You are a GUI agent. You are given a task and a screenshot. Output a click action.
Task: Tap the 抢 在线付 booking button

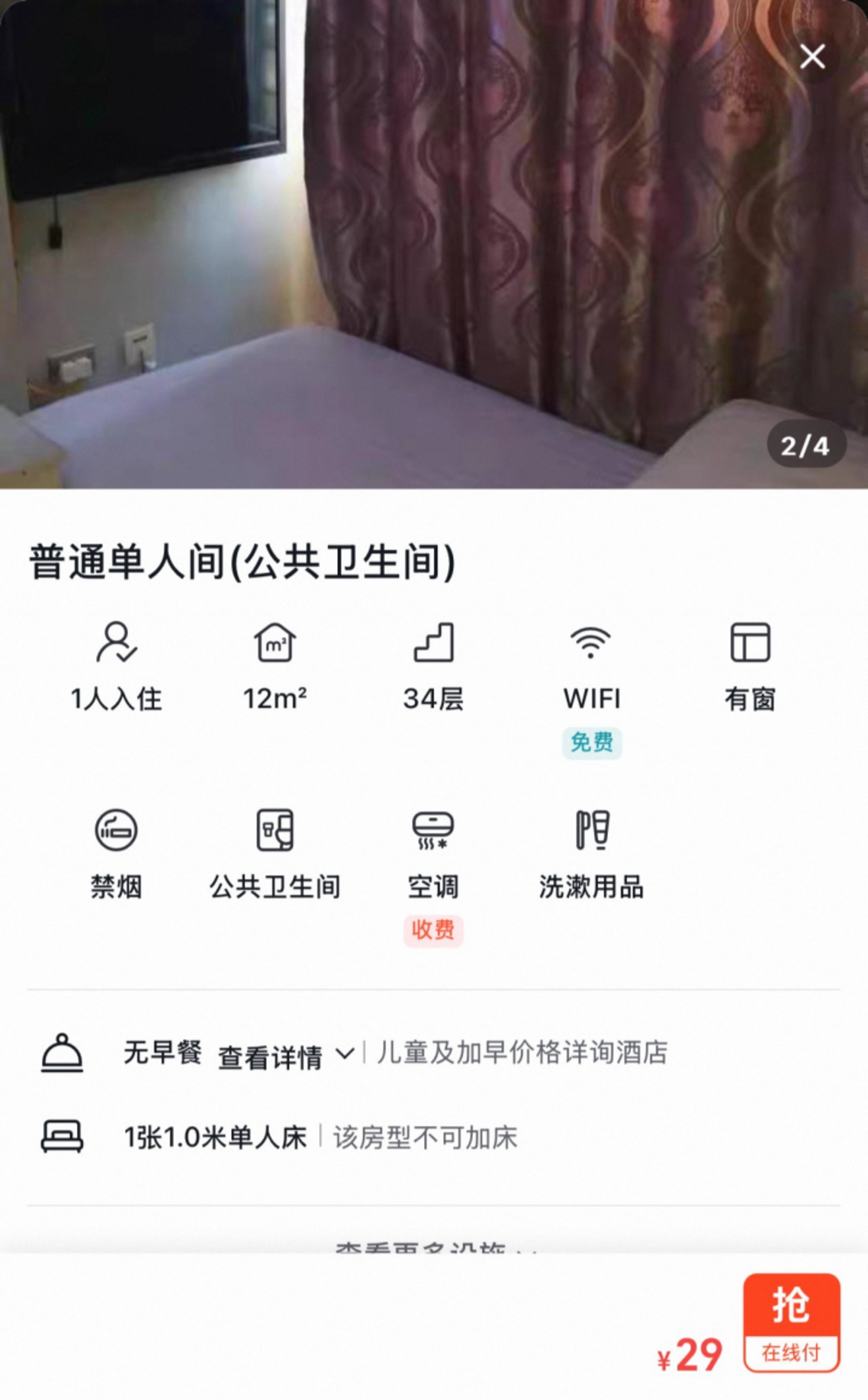pyautogui.click(x=791, y=1323)
